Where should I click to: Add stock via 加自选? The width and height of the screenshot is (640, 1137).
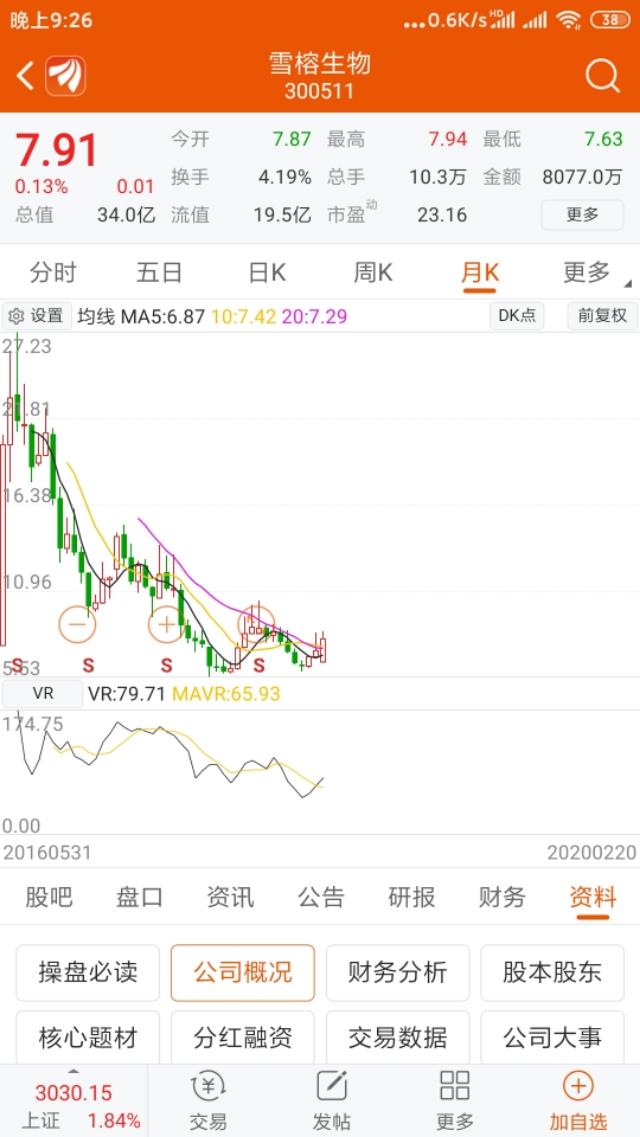click(x=578, y=1100)
